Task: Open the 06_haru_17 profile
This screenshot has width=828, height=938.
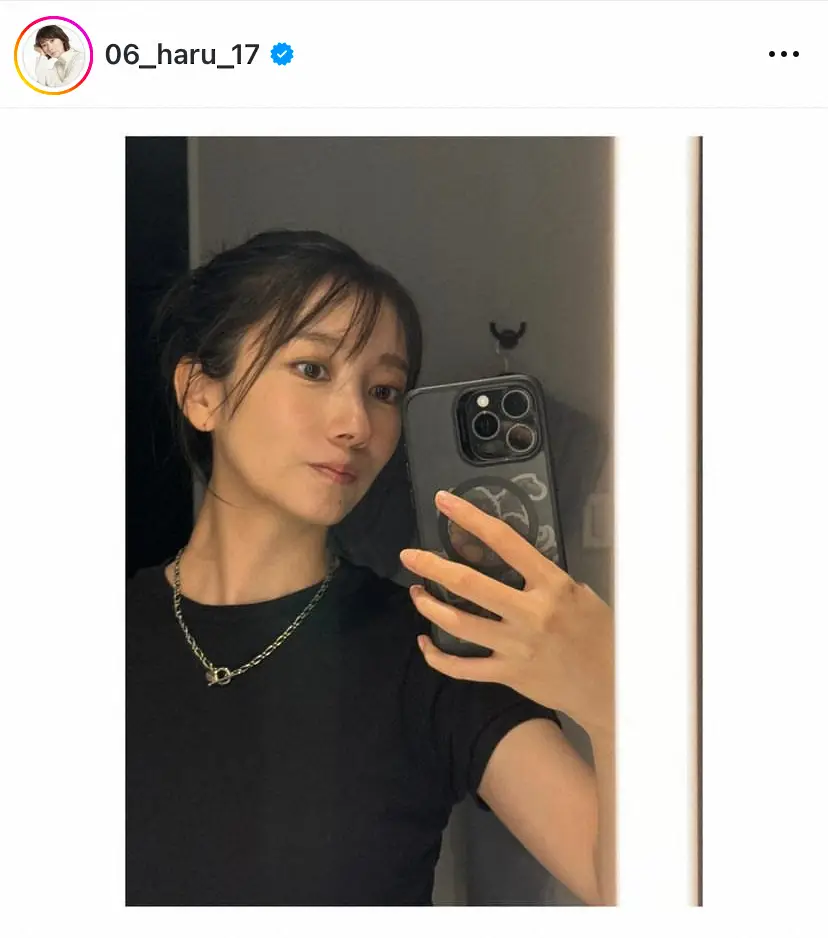Action: click(x=182, y=54)
